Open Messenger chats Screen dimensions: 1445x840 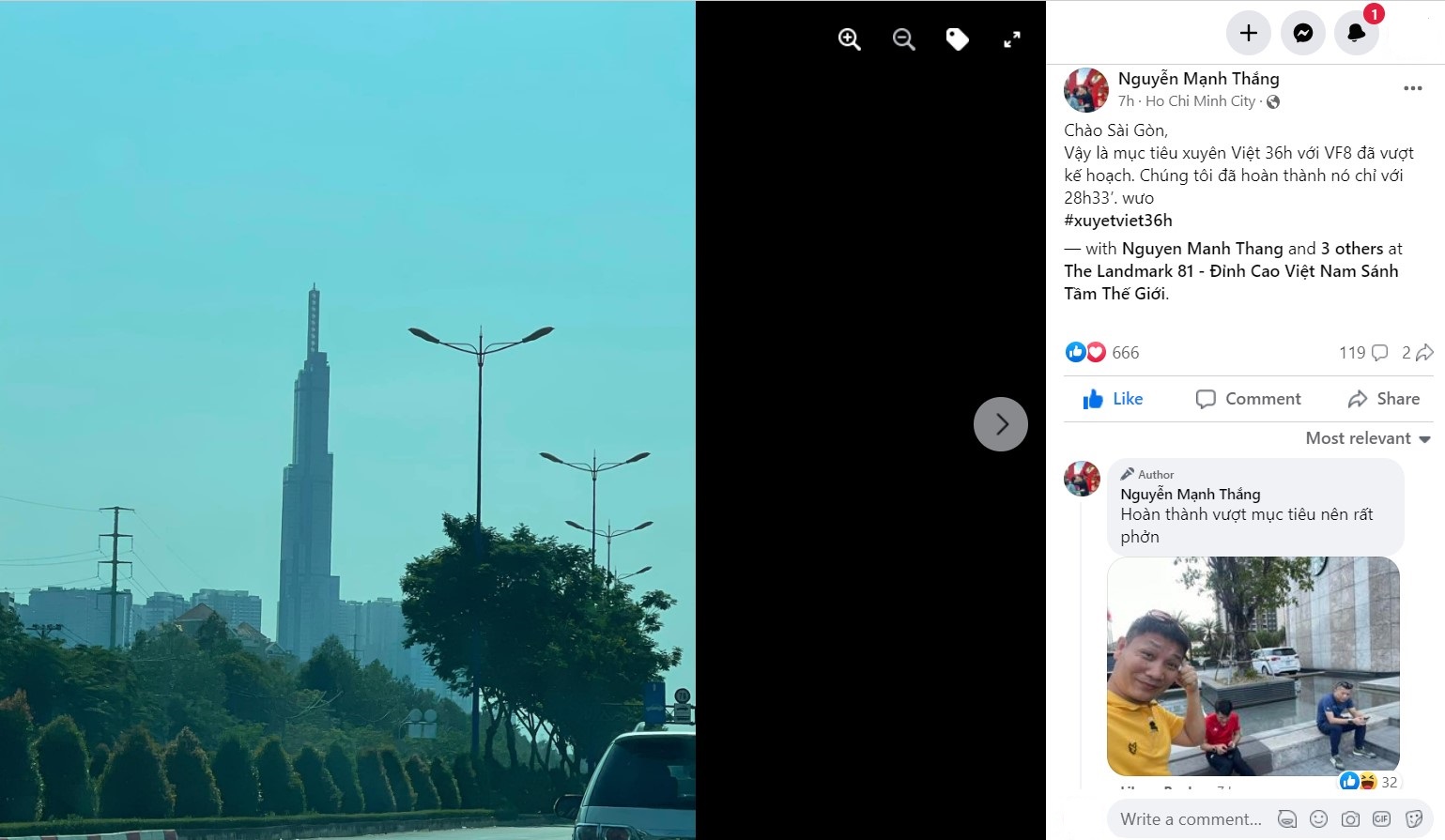coord(1302,34)
